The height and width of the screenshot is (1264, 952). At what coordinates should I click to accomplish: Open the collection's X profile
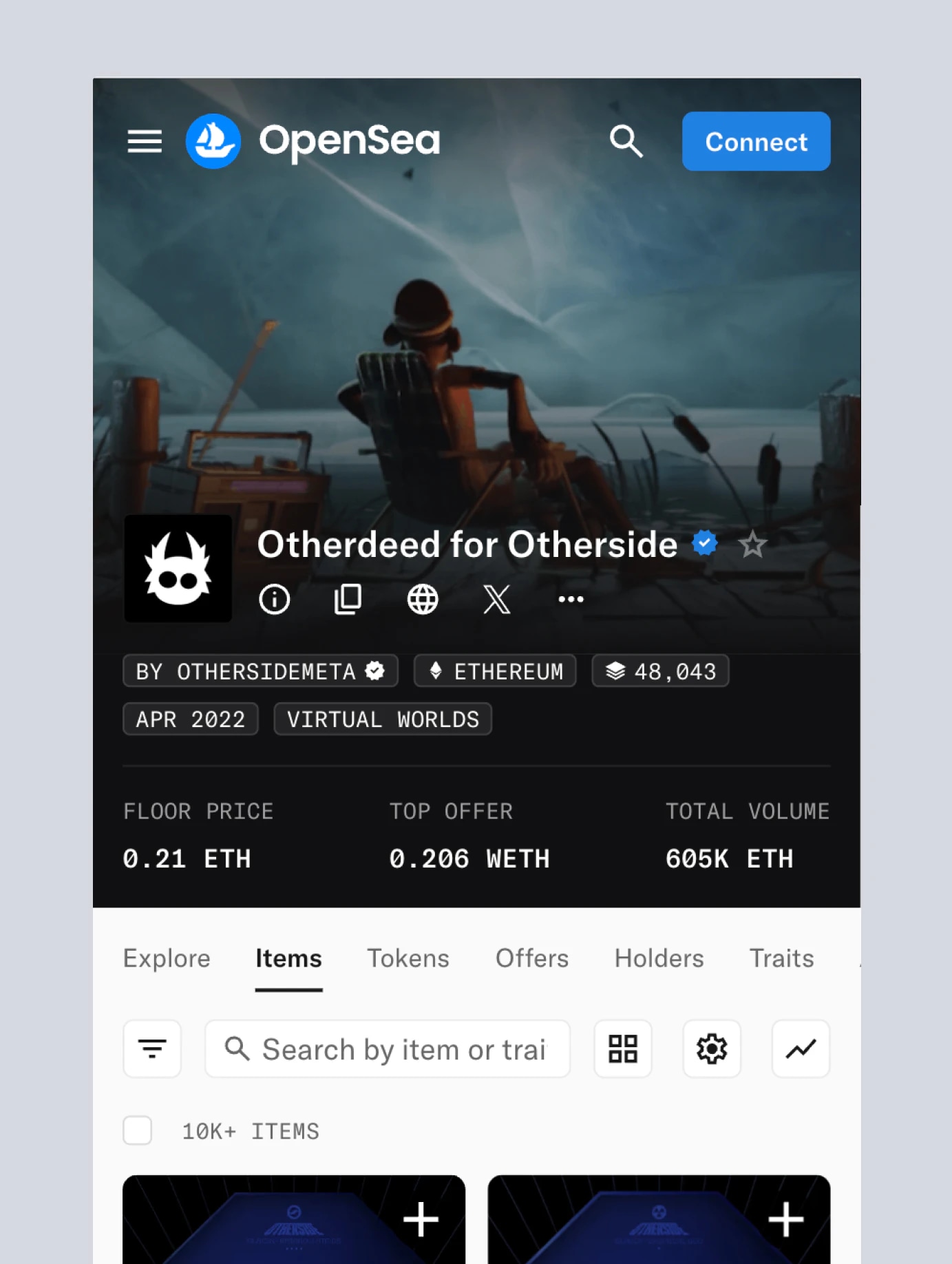[x=496, y=599]
